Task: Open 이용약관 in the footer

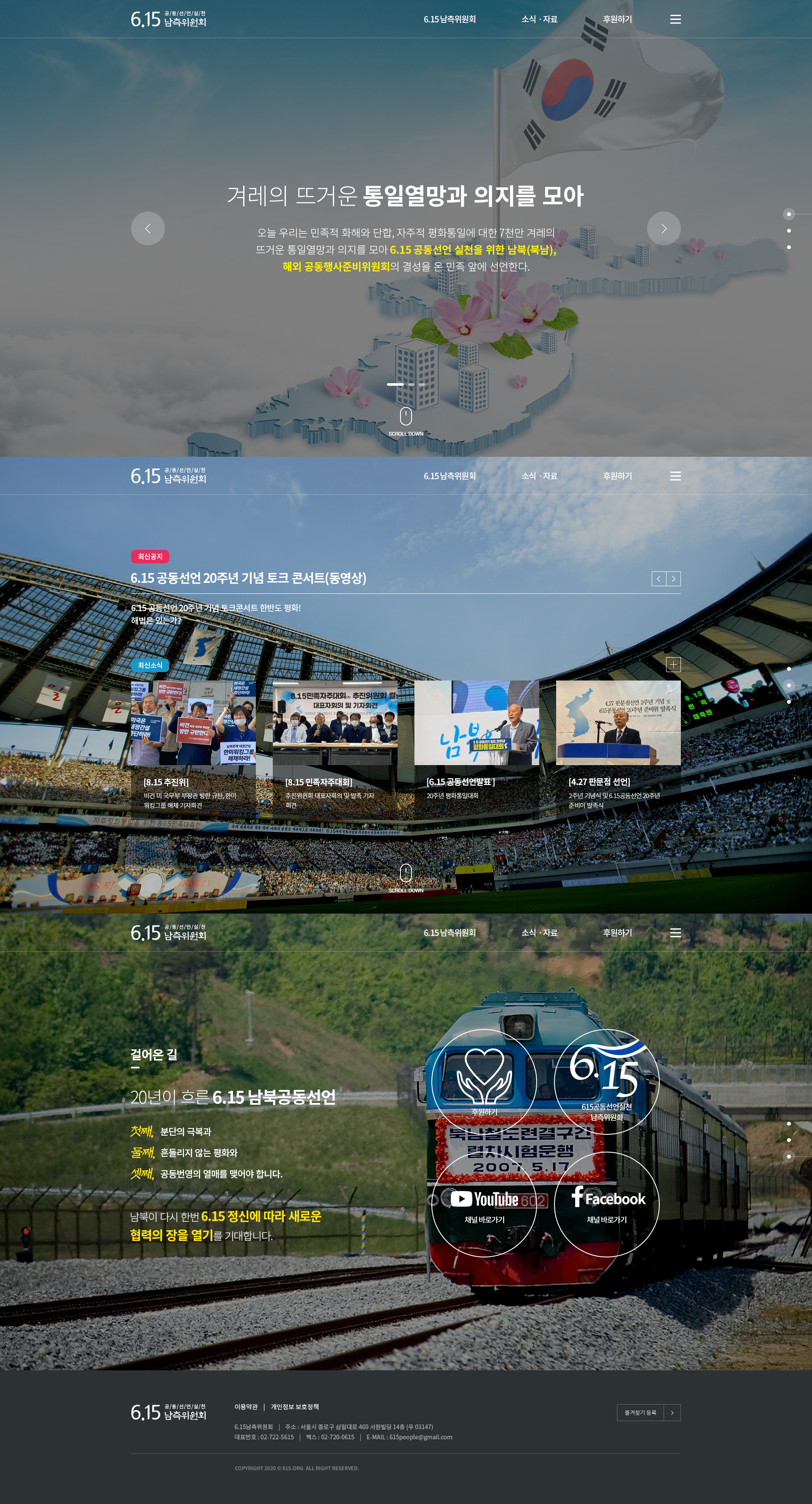Action: point(246,1406)
